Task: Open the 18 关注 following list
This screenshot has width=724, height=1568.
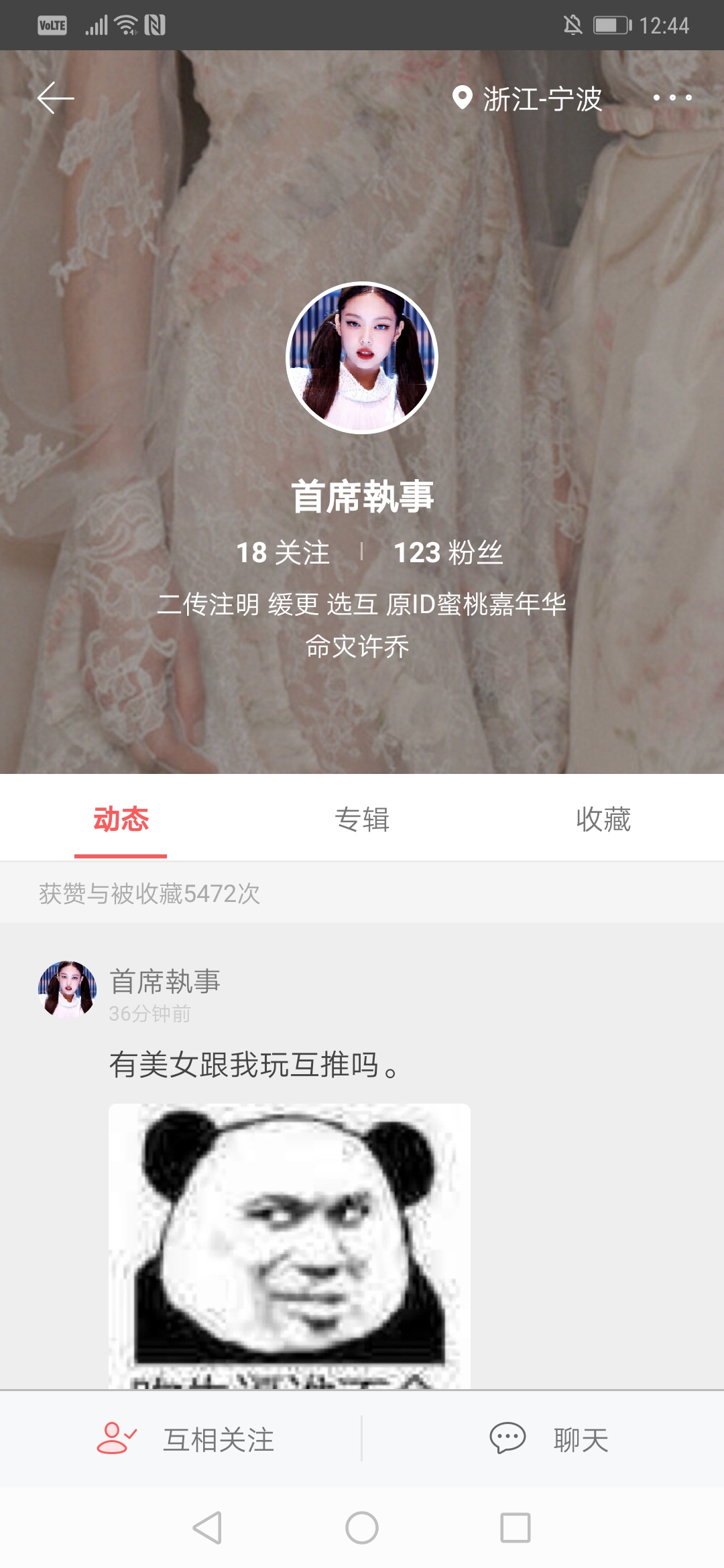Action: coord(283,553)
